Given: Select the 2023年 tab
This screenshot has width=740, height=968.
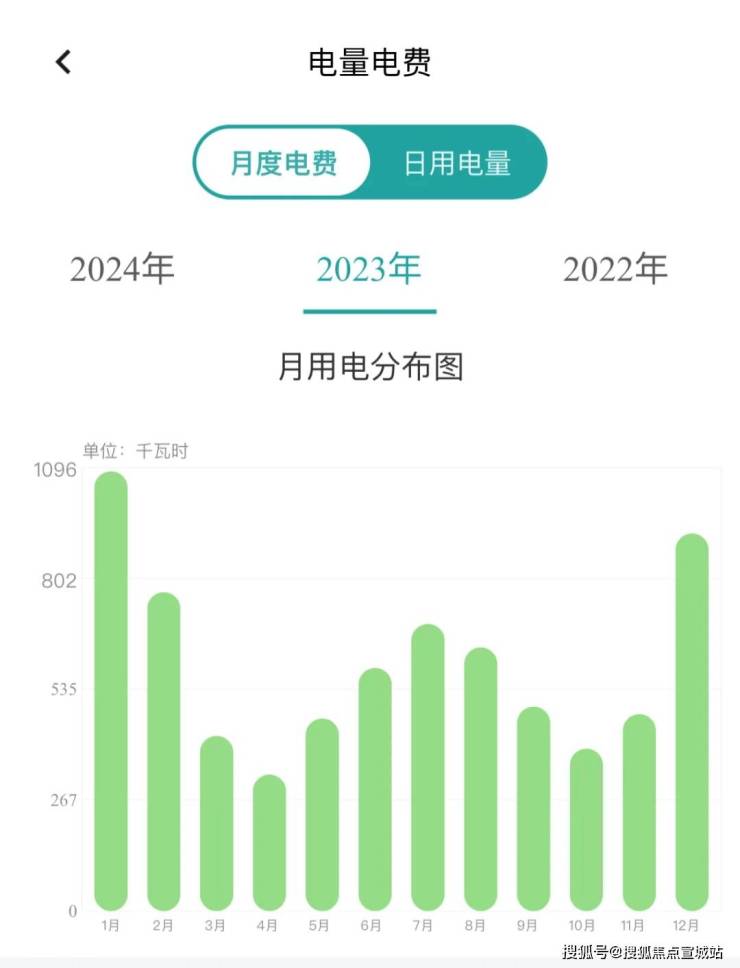Looking at the screenshot, I should tap(369, 269).
